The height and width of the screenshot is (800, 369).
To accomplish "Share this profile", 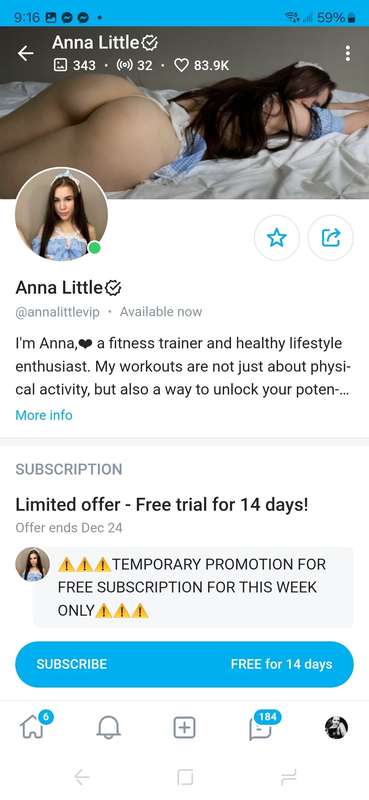I will coord(331,238).
